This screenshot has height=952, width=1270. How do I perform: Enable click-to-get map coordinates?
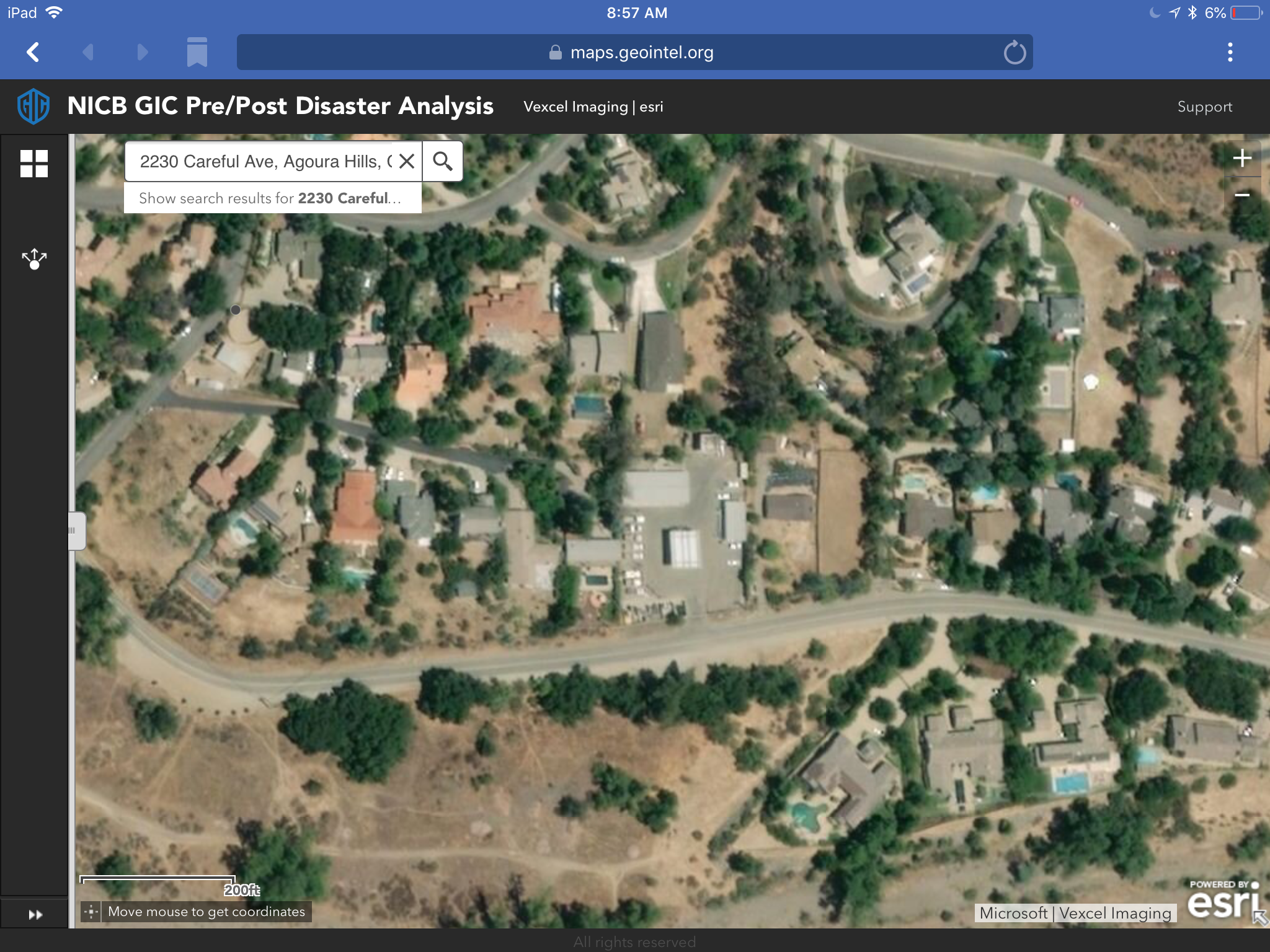91,912
